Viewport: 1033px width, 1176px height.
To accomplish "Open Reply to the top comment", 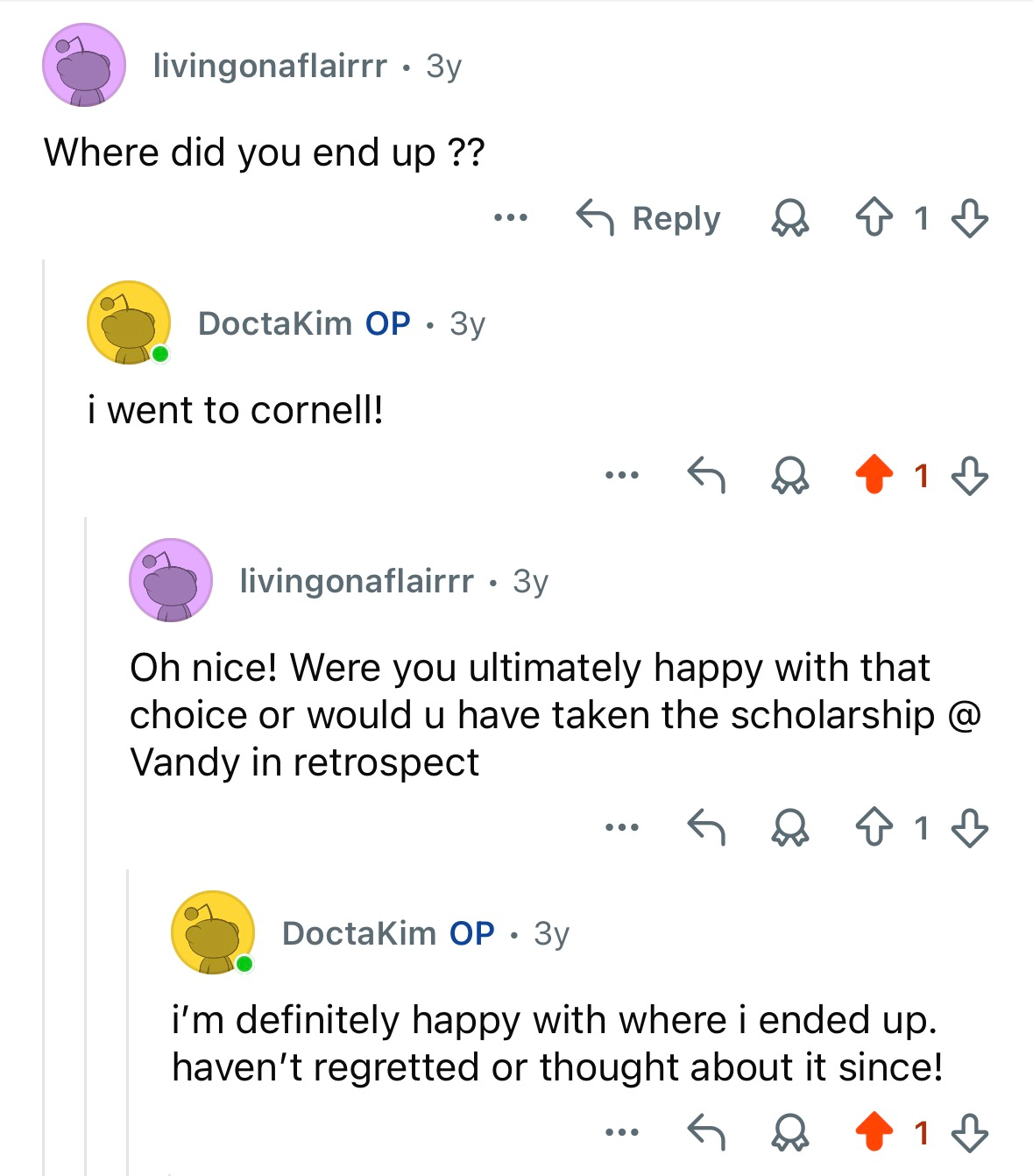I will point(653,219).
